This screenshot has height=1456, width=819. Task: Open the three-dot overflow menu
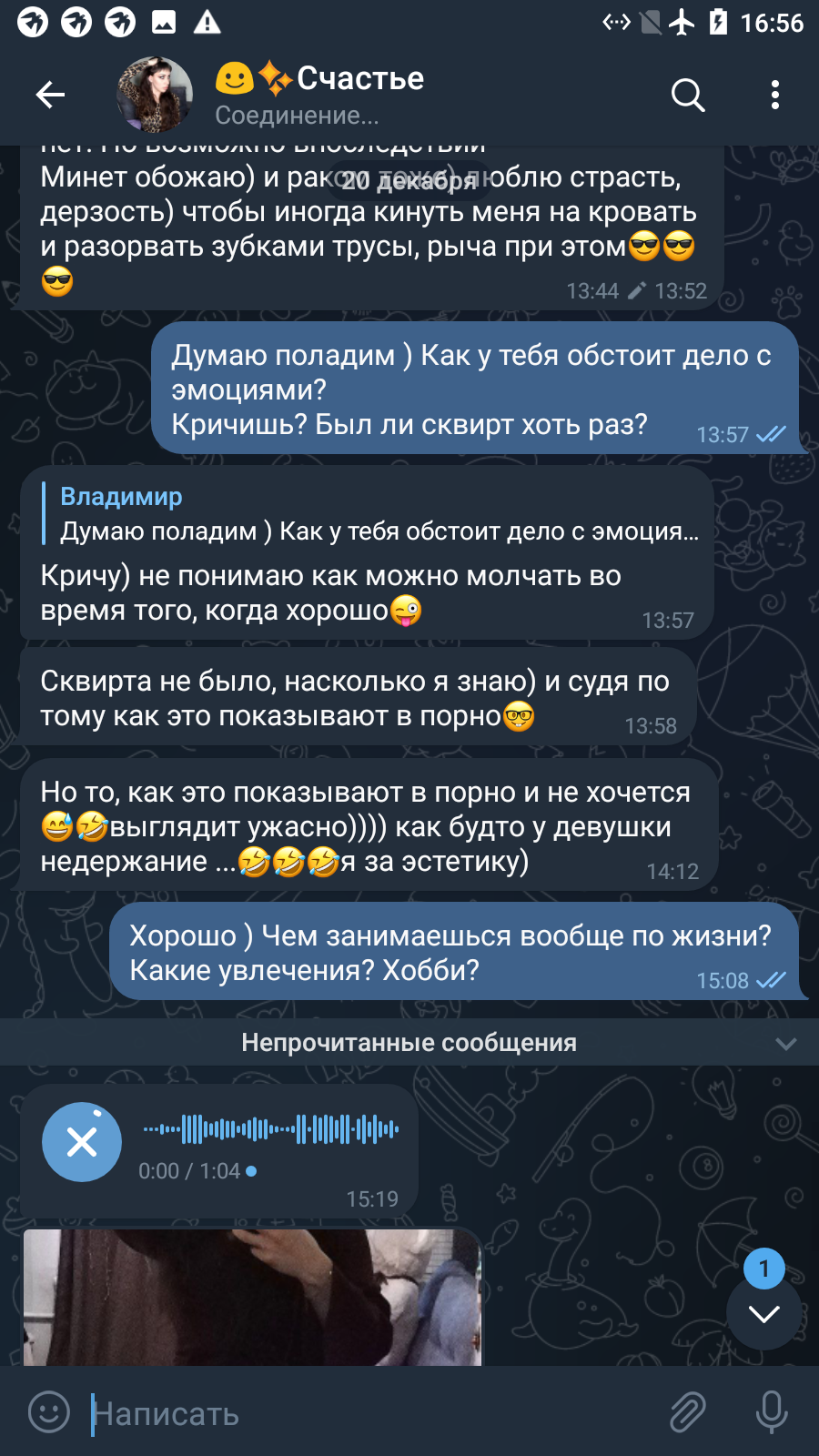(x=775, y=95)
